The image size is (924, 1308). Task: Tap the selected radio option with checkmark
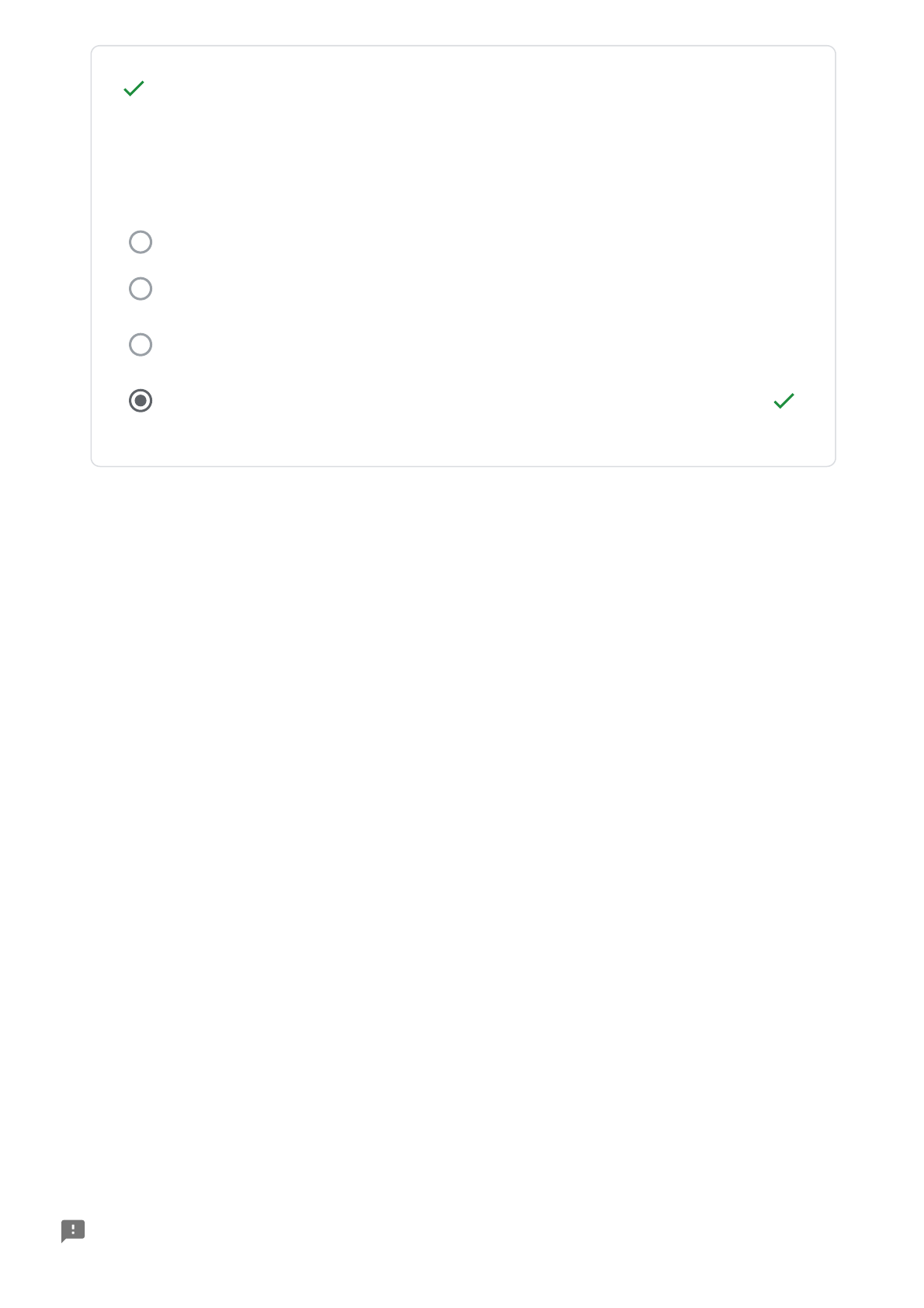[141, 401]
